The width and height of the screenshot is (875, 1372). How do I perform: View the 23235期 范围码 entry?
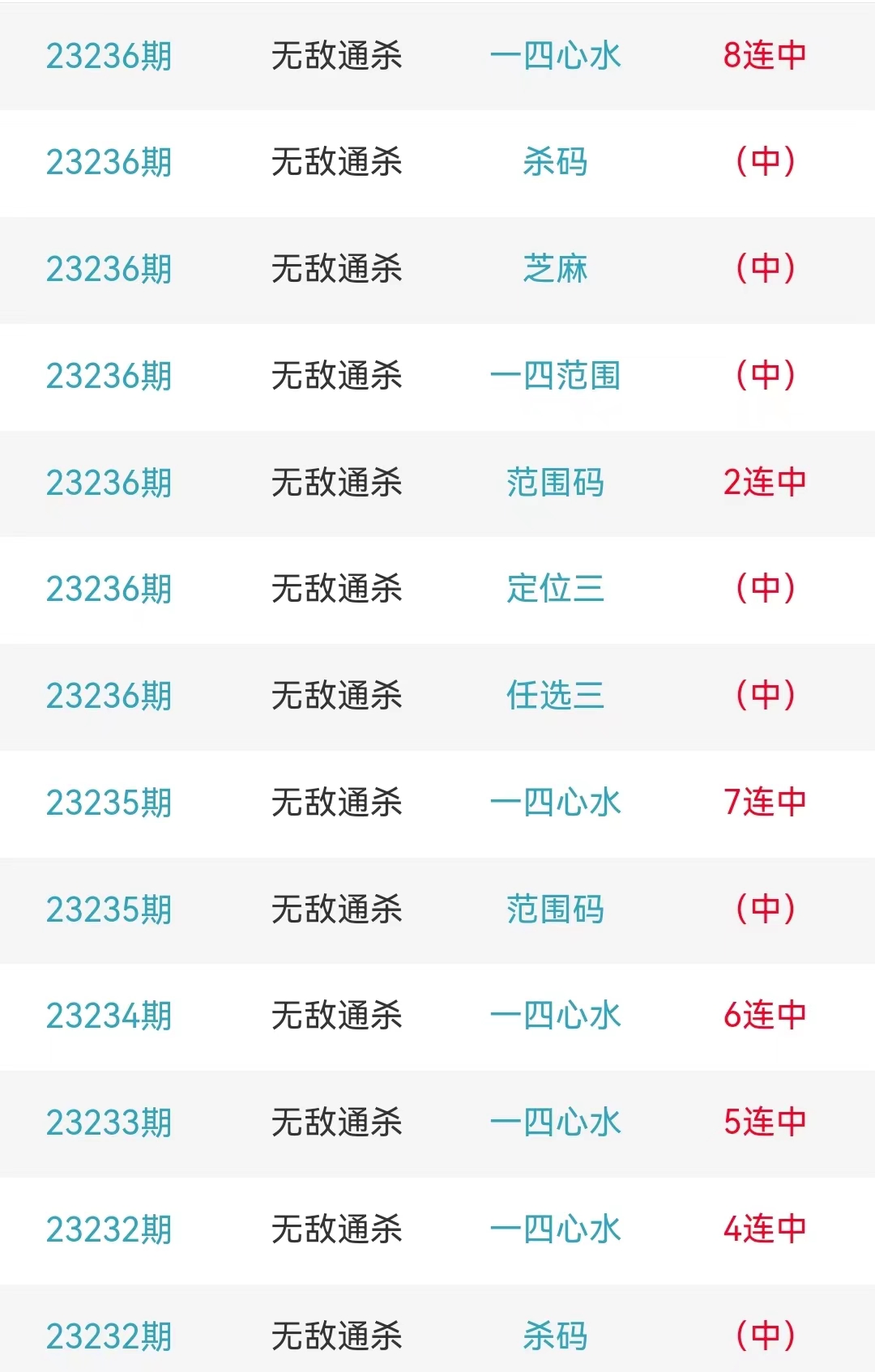click(x=555, y=910)
